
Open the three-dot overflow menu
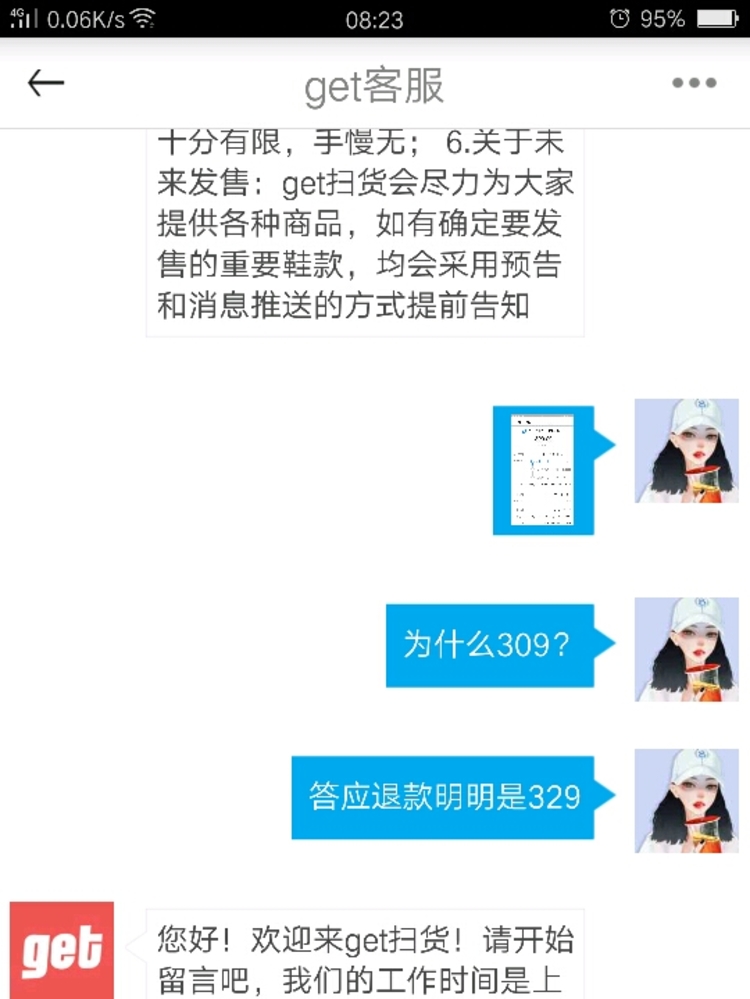pyautogui.click(x=694, y=84)
